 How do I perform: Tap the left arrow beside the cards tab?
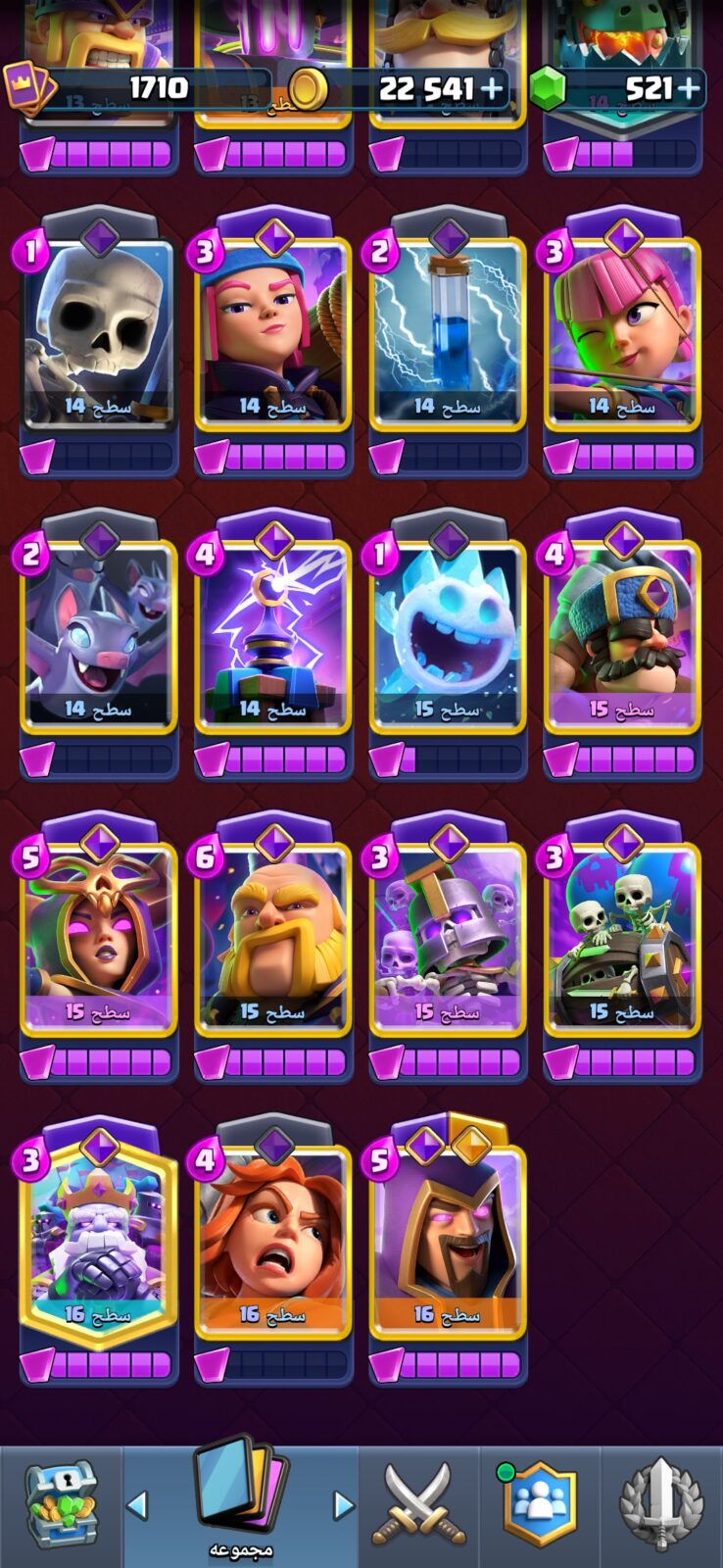137,1505
